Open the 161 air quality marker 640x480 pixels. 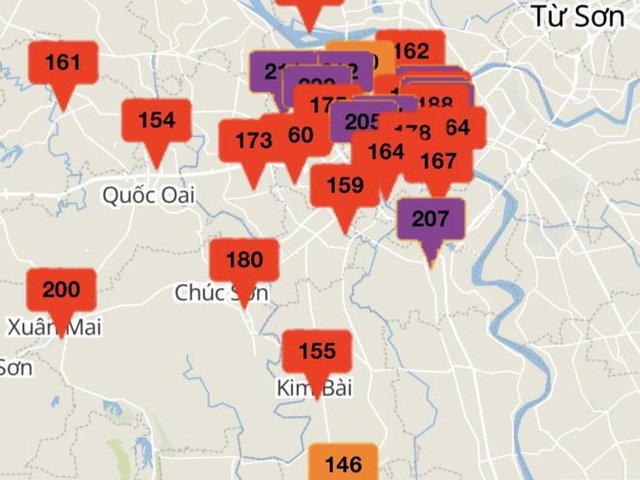[63, 64]
